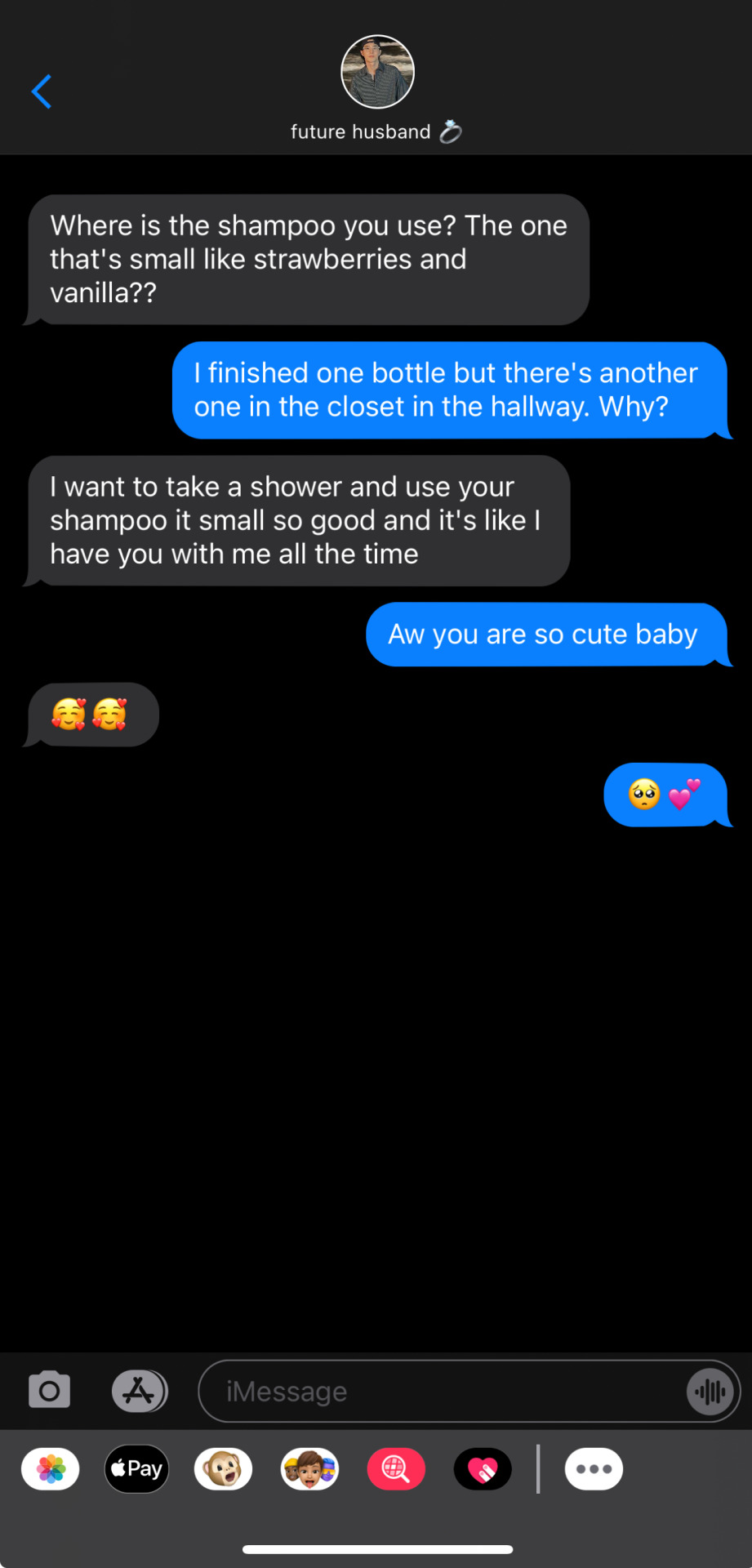Open the camera to take a photo

49,1390
